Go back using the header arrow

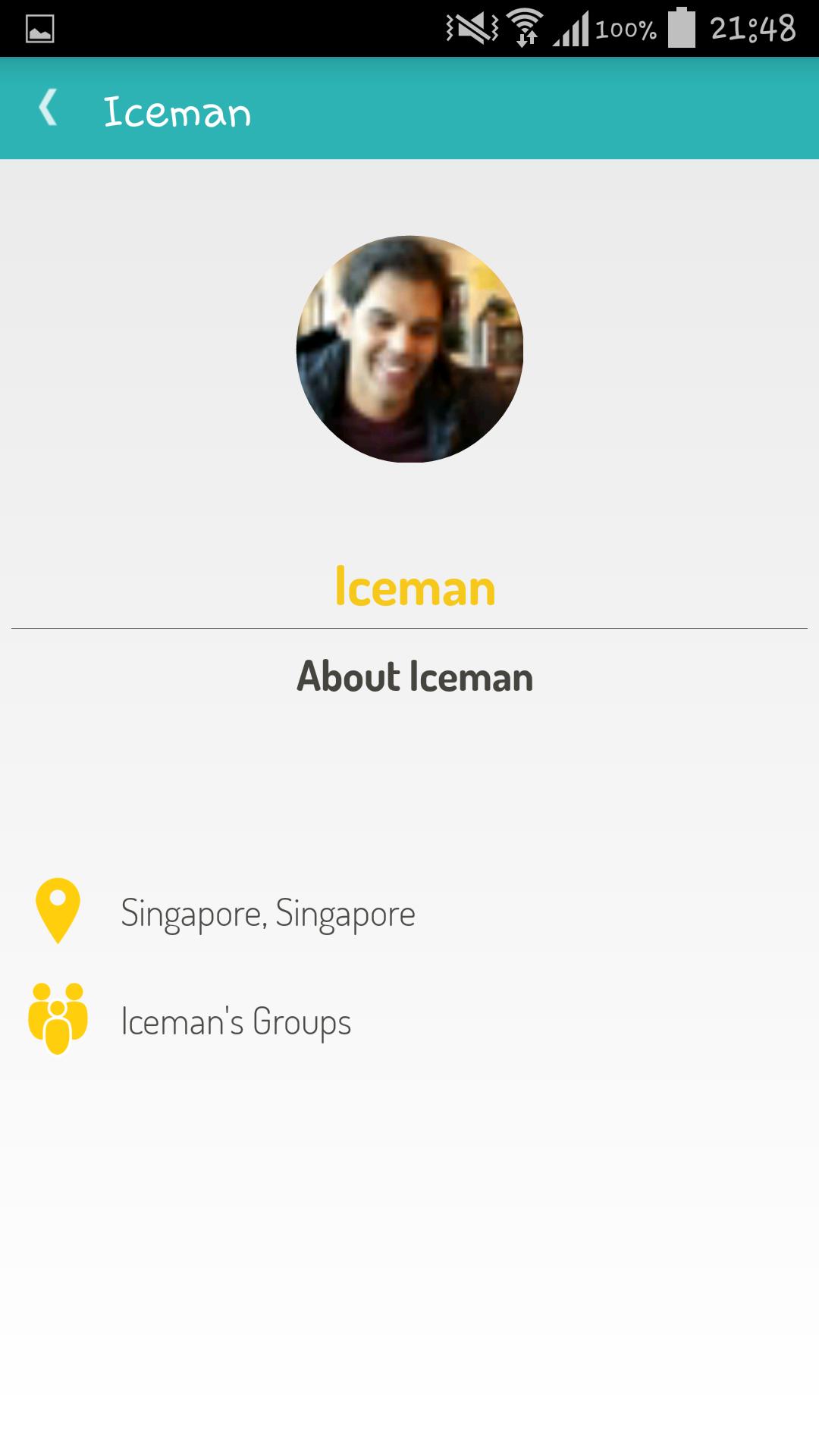(49, 108)
